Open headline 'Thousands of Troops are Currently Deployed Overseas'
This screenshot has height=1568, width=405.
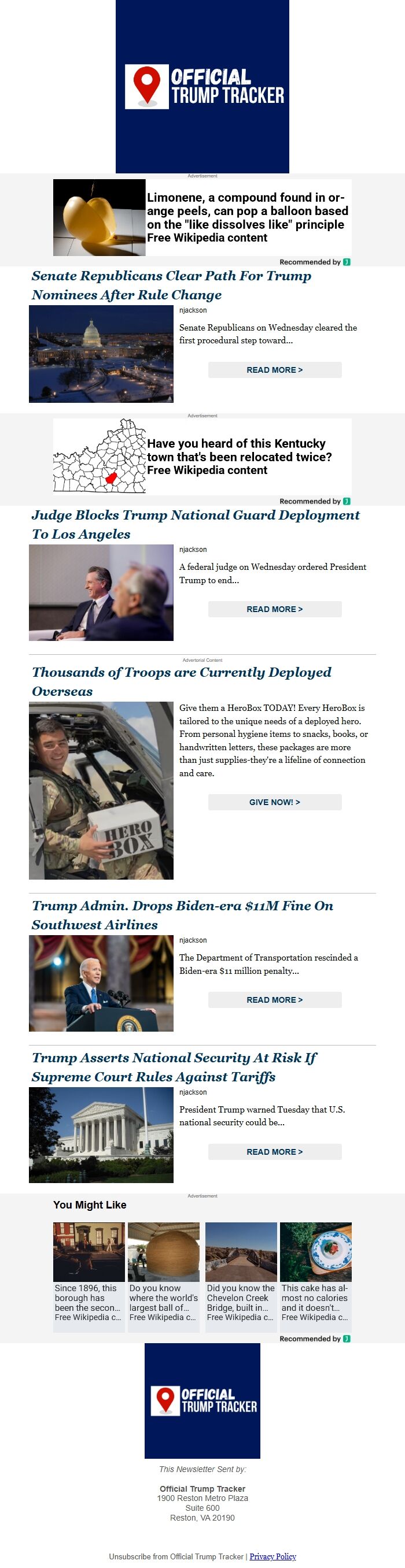click(182, 681)
